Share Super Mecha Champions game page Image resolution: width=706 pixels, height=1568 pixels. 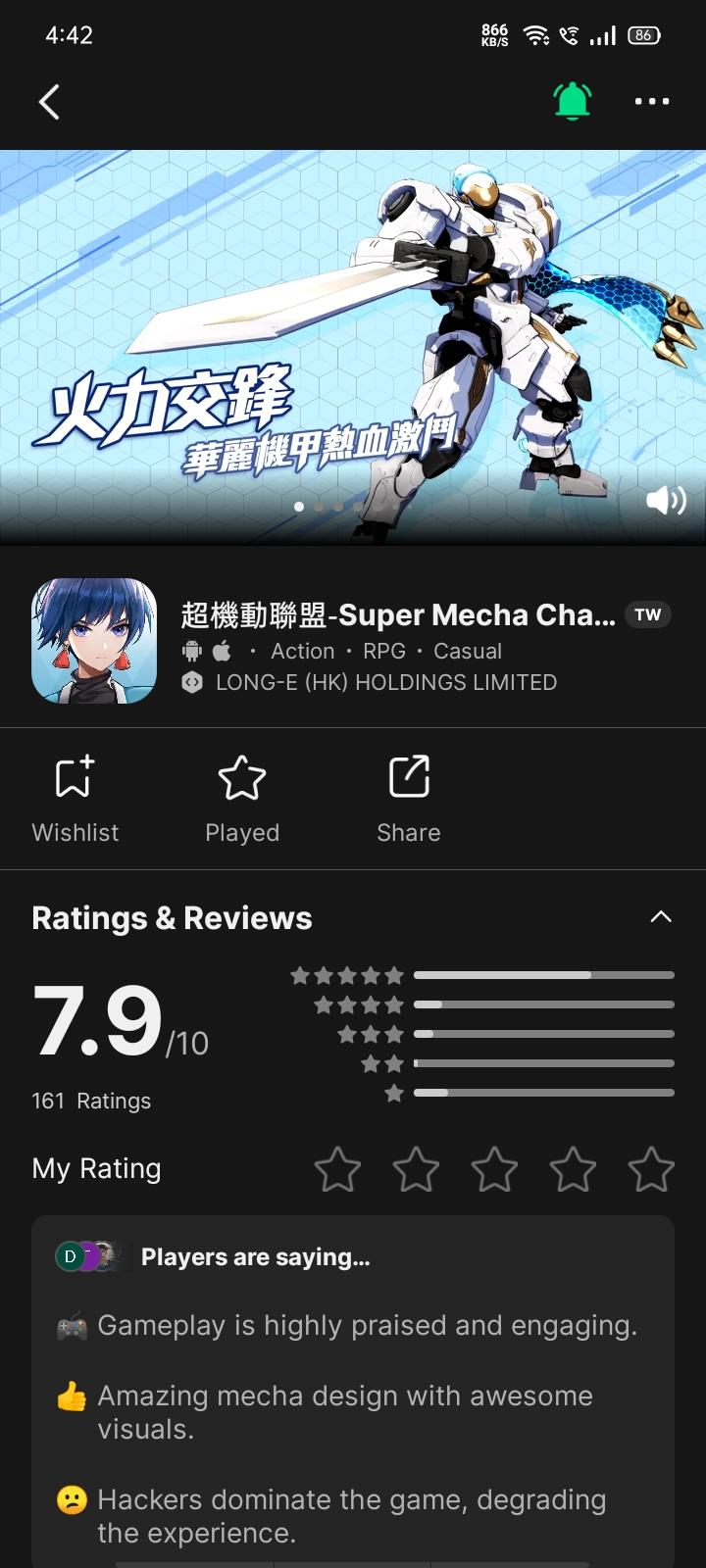tap(409, 799)
